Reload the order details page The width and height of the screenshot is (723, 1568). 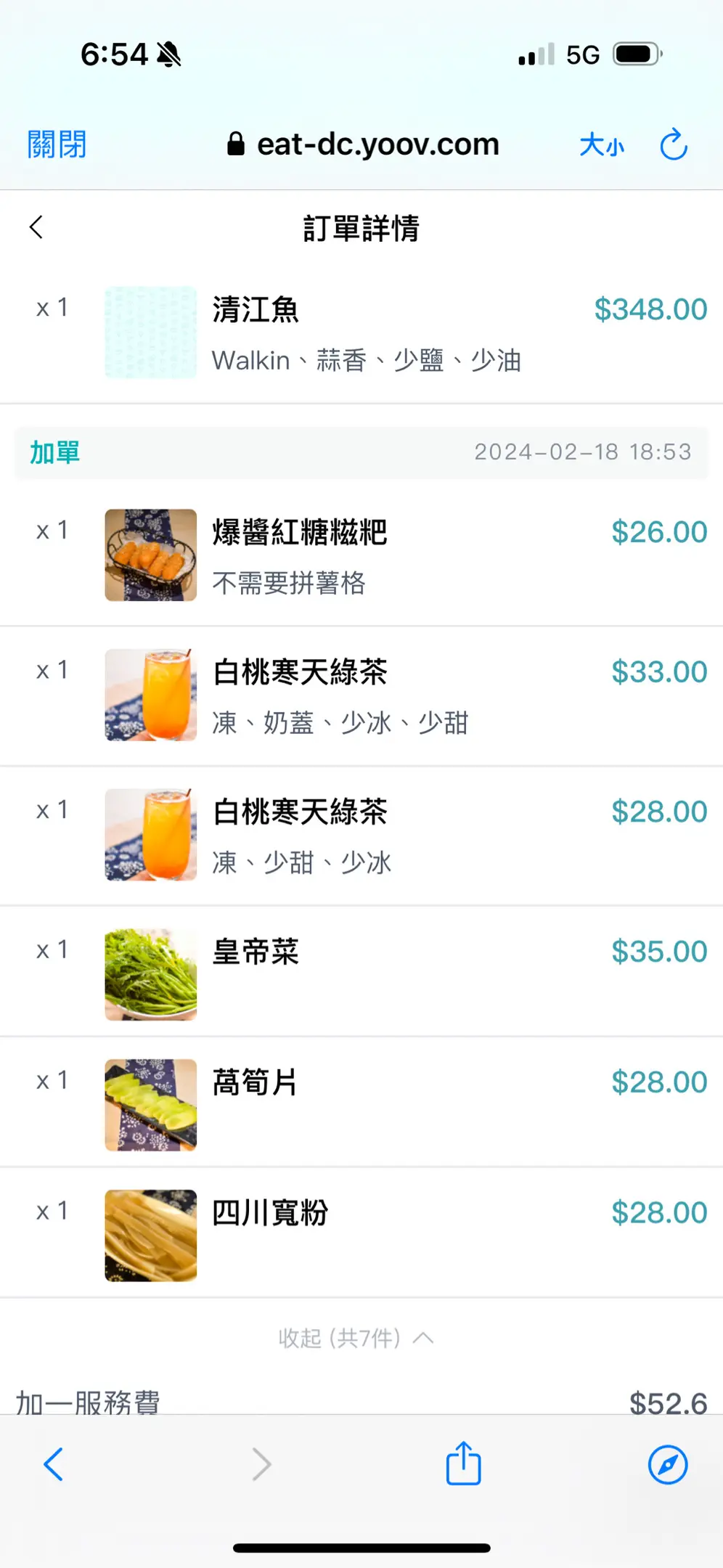pos(674,144)
